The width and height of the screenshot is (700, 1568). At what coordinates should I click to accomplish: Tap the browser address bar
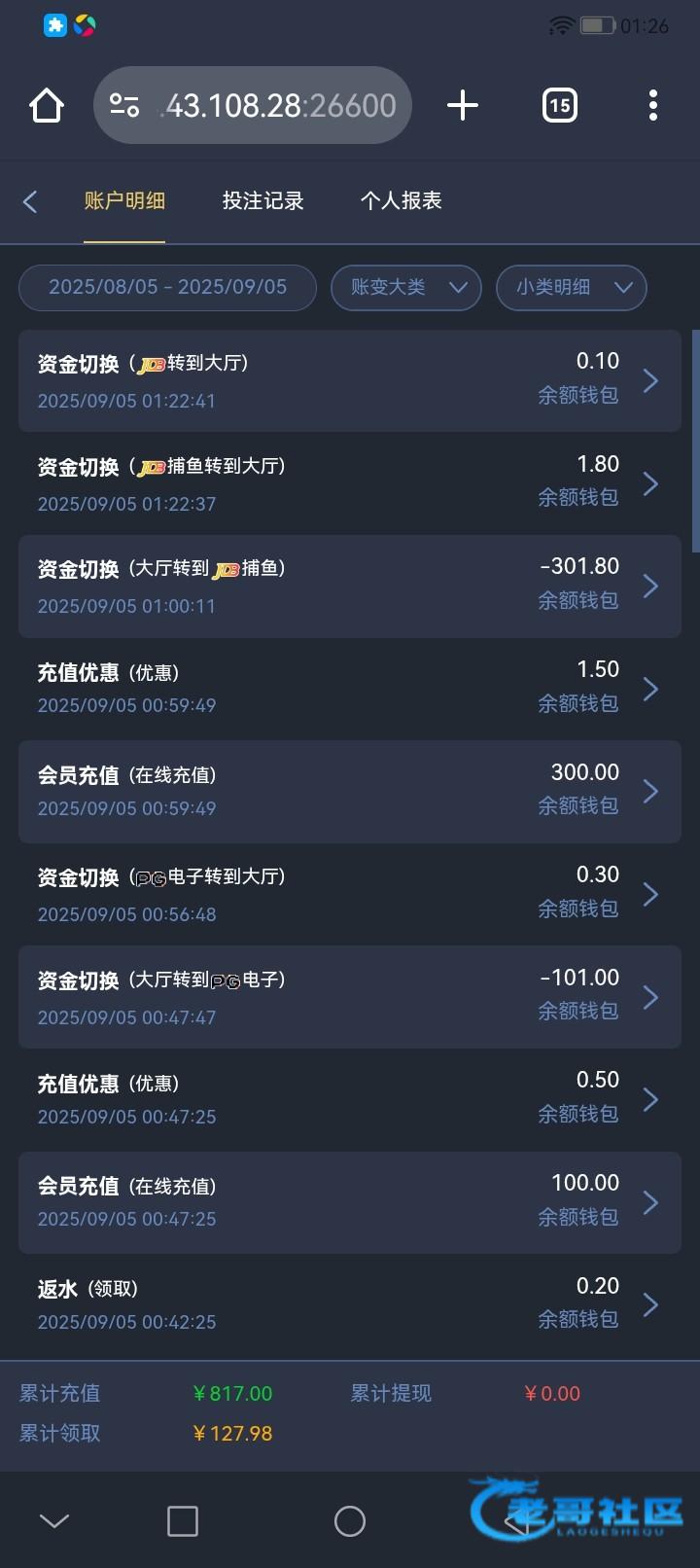click(x=253, y=105)
